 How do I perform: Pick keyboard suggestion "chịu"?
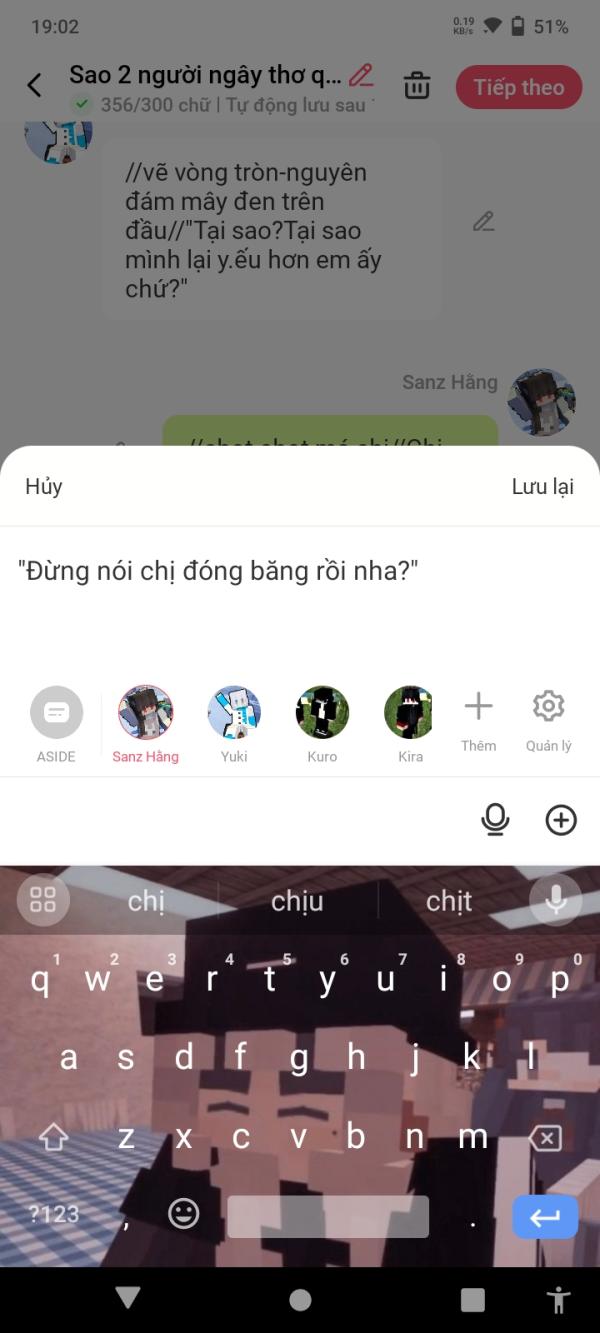(298, 901)
